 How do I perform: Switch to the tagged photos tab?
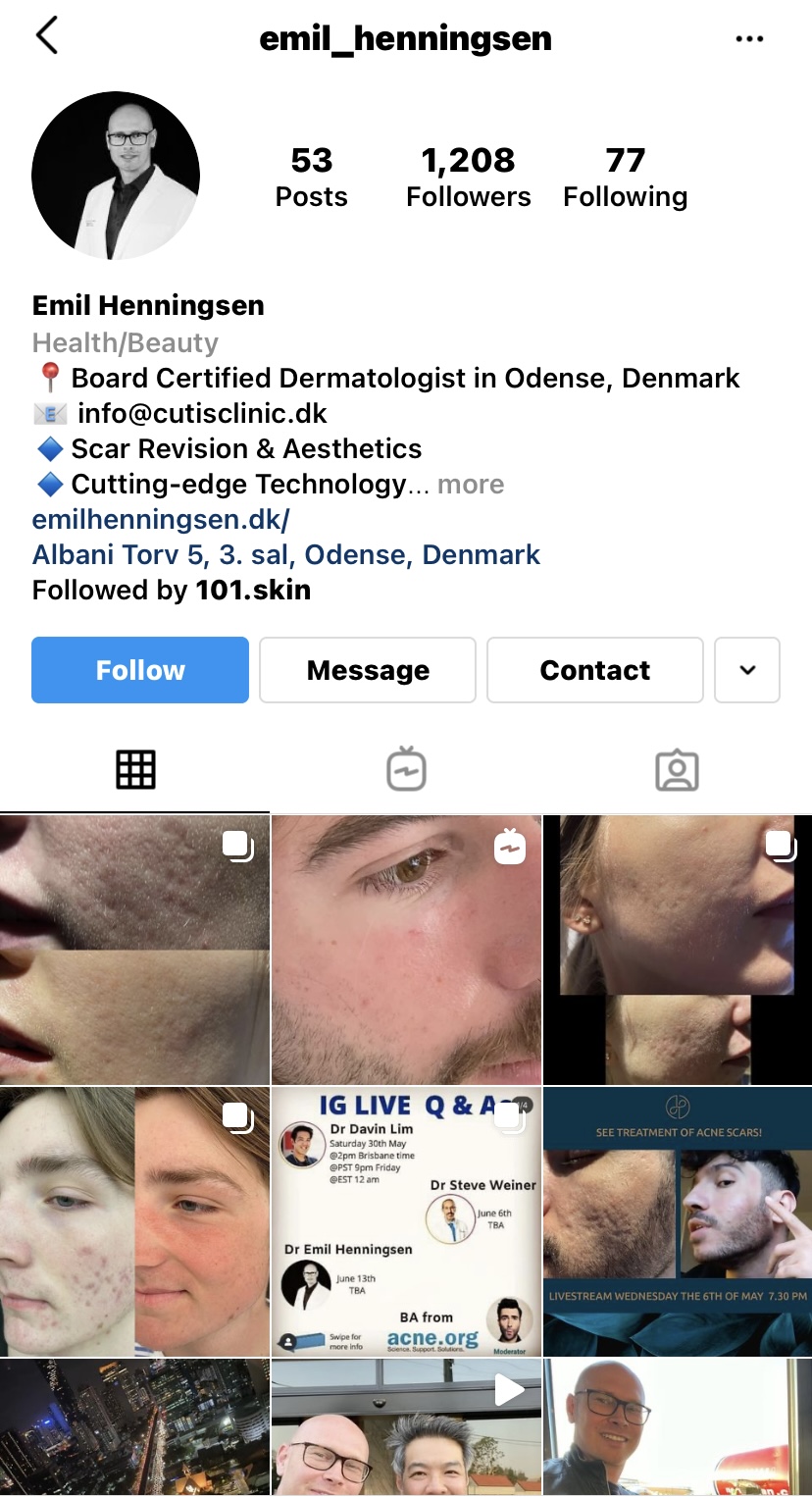tap(677, 770)
